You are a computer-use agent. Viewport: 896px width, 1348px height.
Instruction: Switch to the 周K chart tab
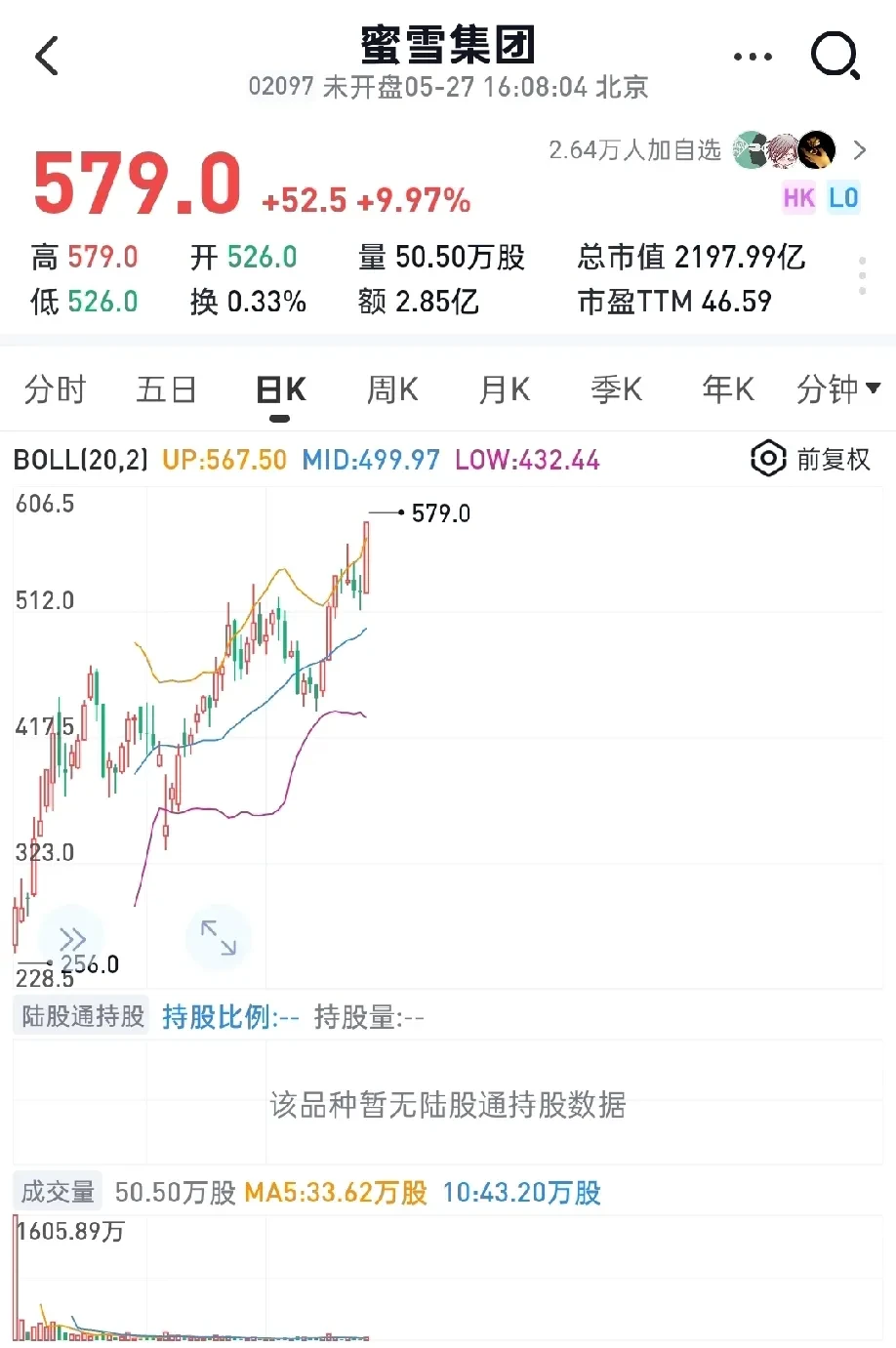pyautogui.click(x=392, y=389)
